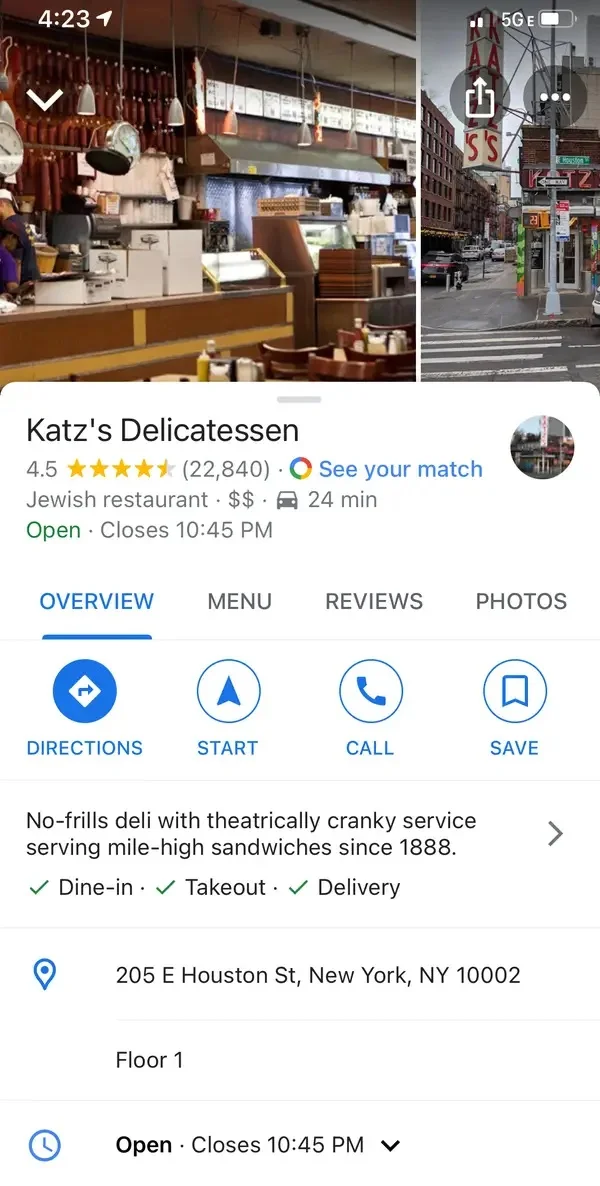Select the Overview tab
Screen dimensions: 600x1186
click(x=96, y=601)
